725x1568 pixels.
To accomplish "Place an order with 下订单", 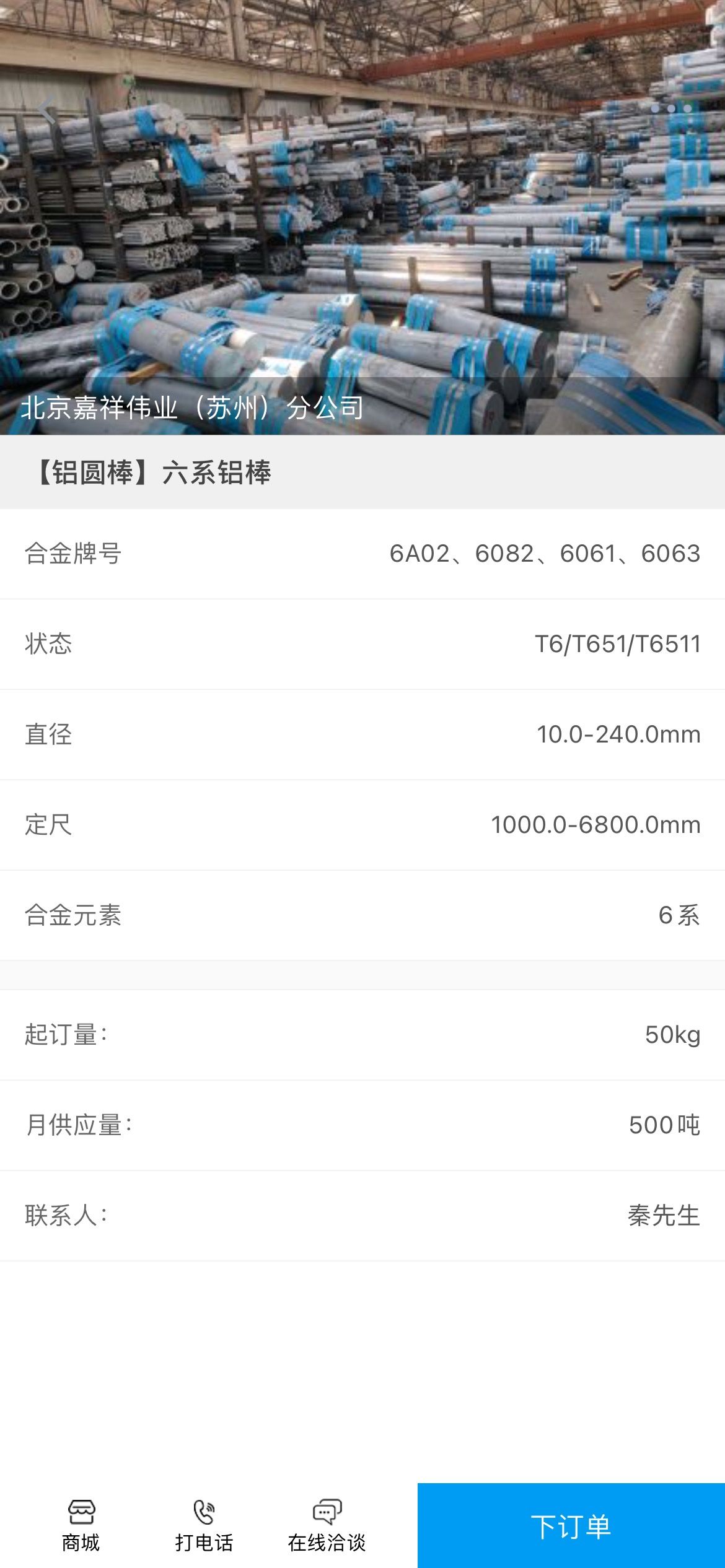I will pyautogui.click(x=571, y=1526).
